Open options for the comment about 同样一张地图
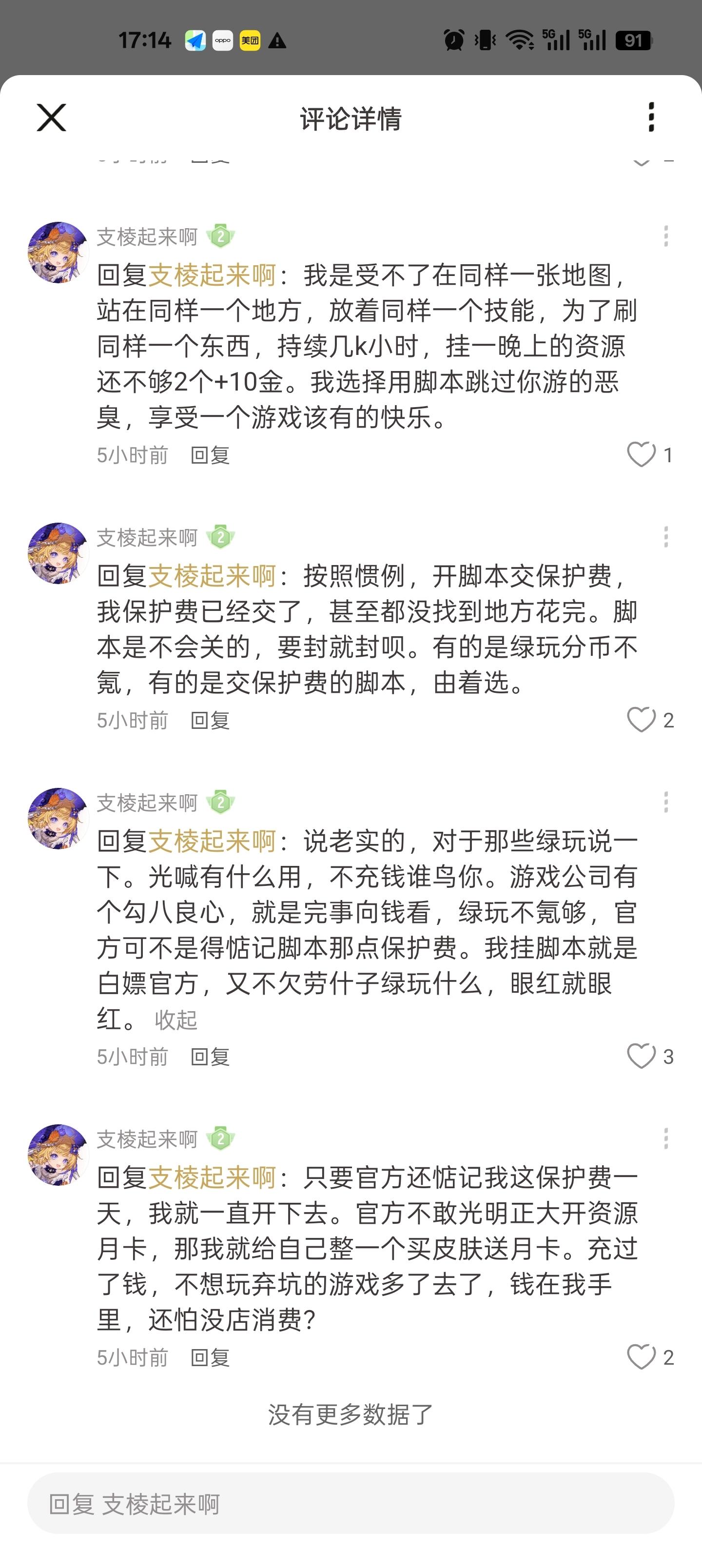This screenshot has width=702, height=1568. [x=665, y=236]
